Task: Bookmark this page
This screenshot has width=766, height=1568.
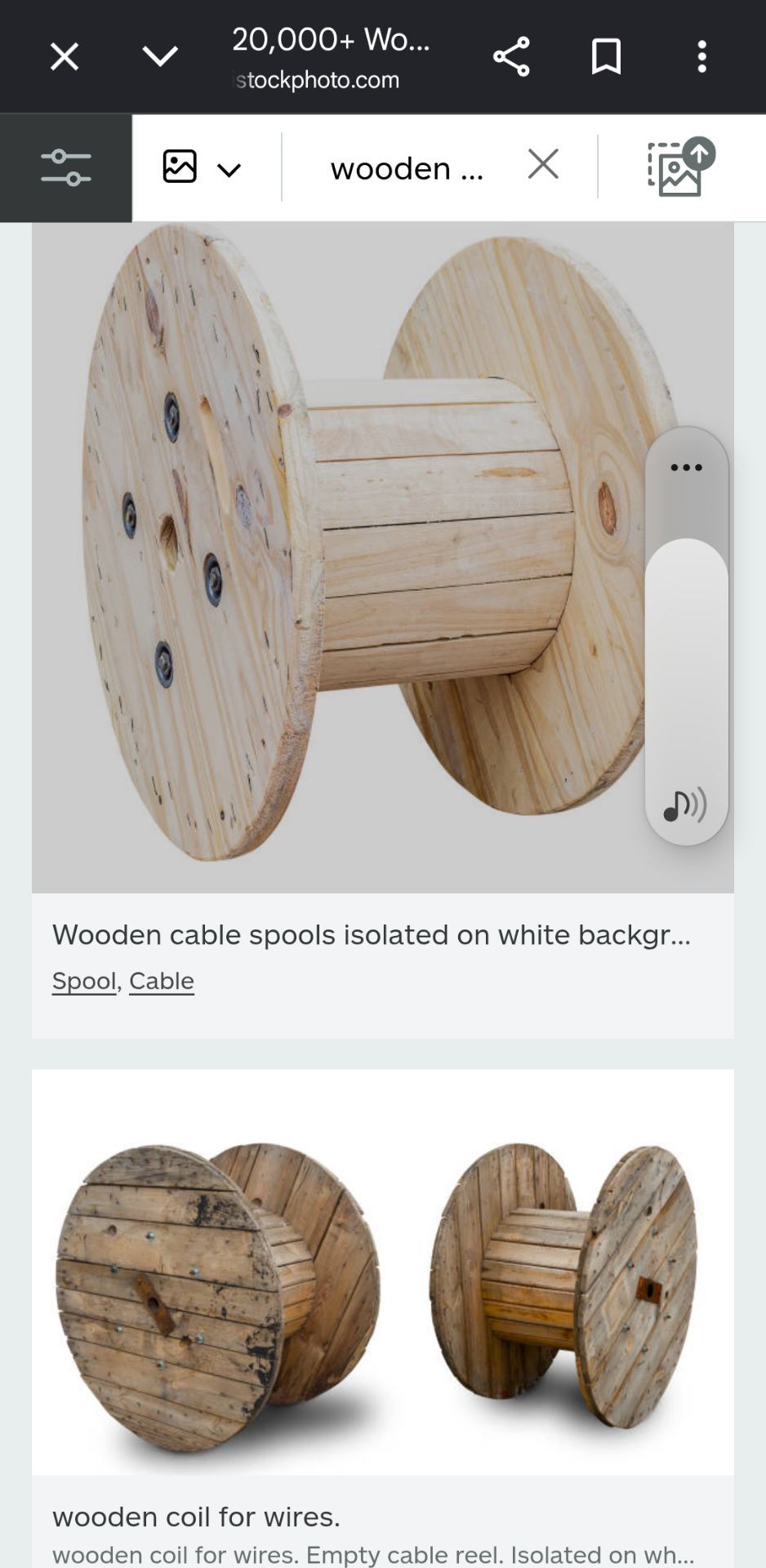Action: (606, 57)
